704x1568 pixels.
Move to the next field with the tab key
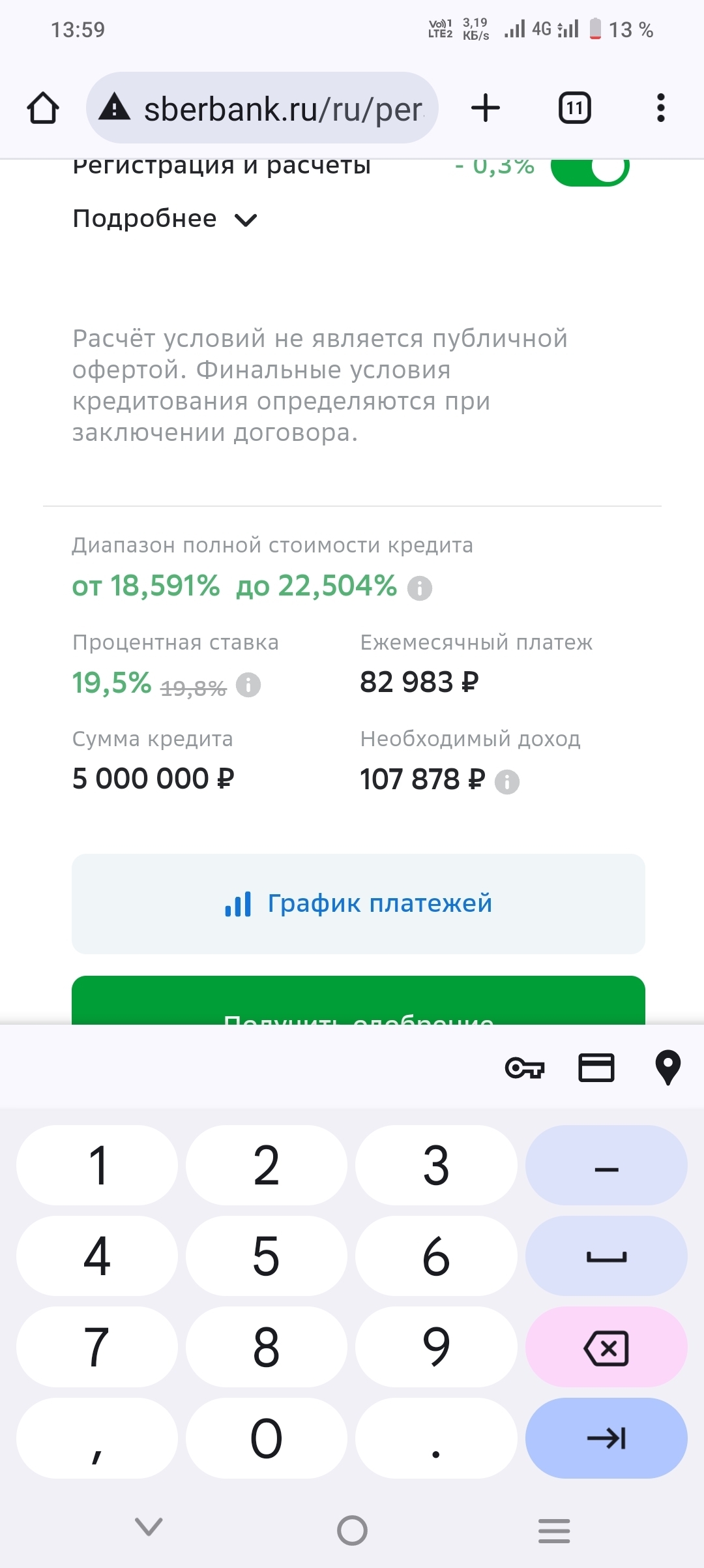[606, 1438]
